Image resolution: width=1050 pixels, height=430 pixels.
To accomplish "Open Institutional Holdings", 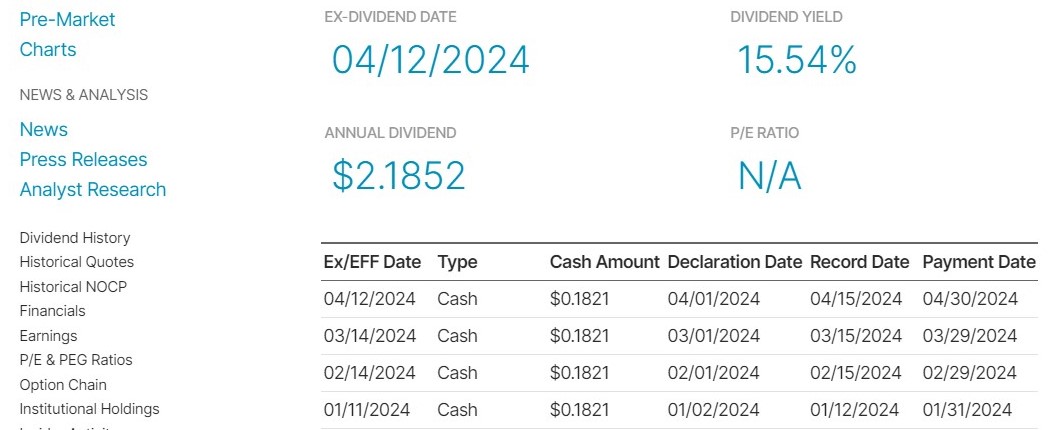I will point(90,409).
